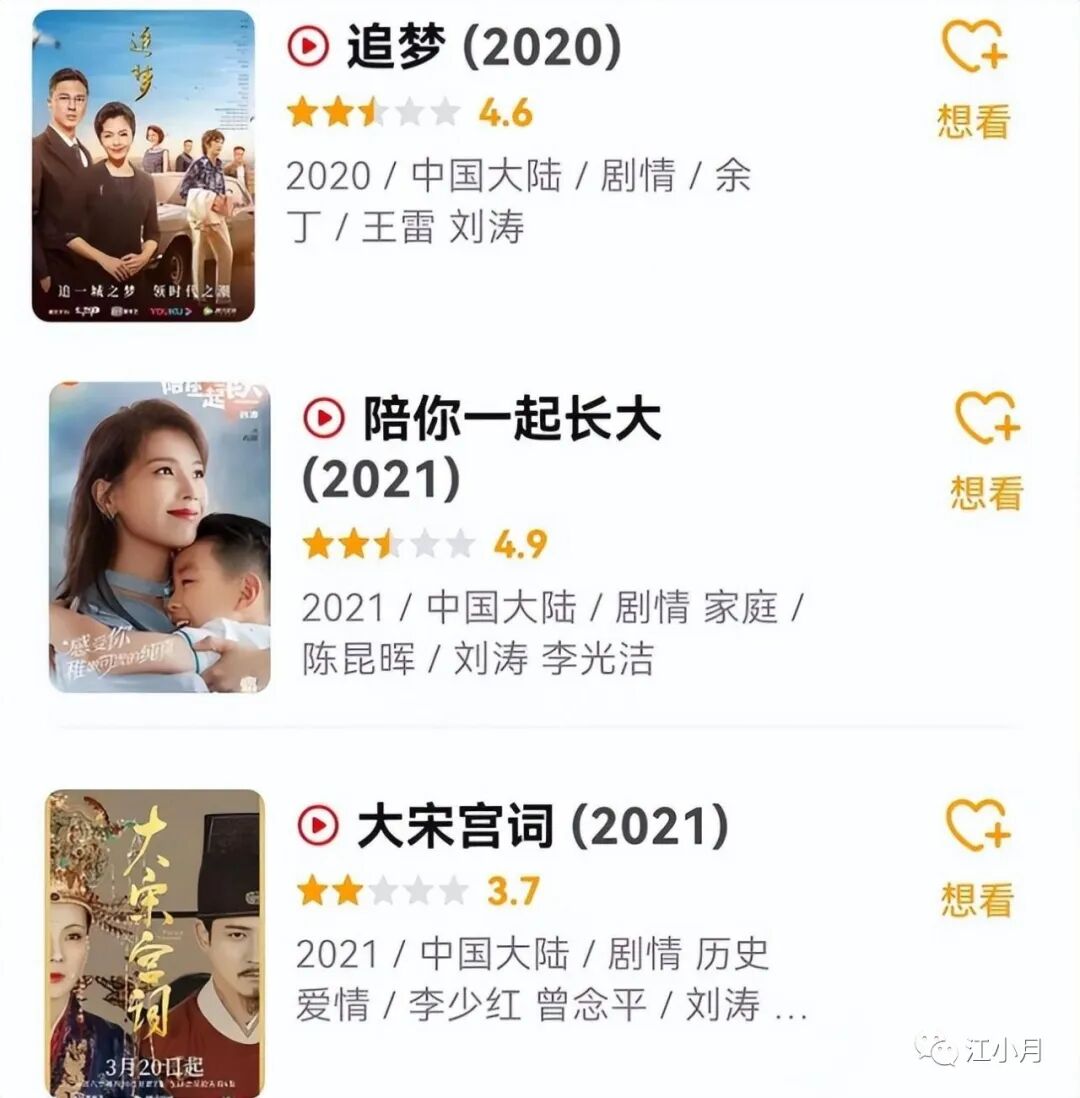View the 陪你一起长大 poster
1080x1098 pixels.
(x=160, y=537)
